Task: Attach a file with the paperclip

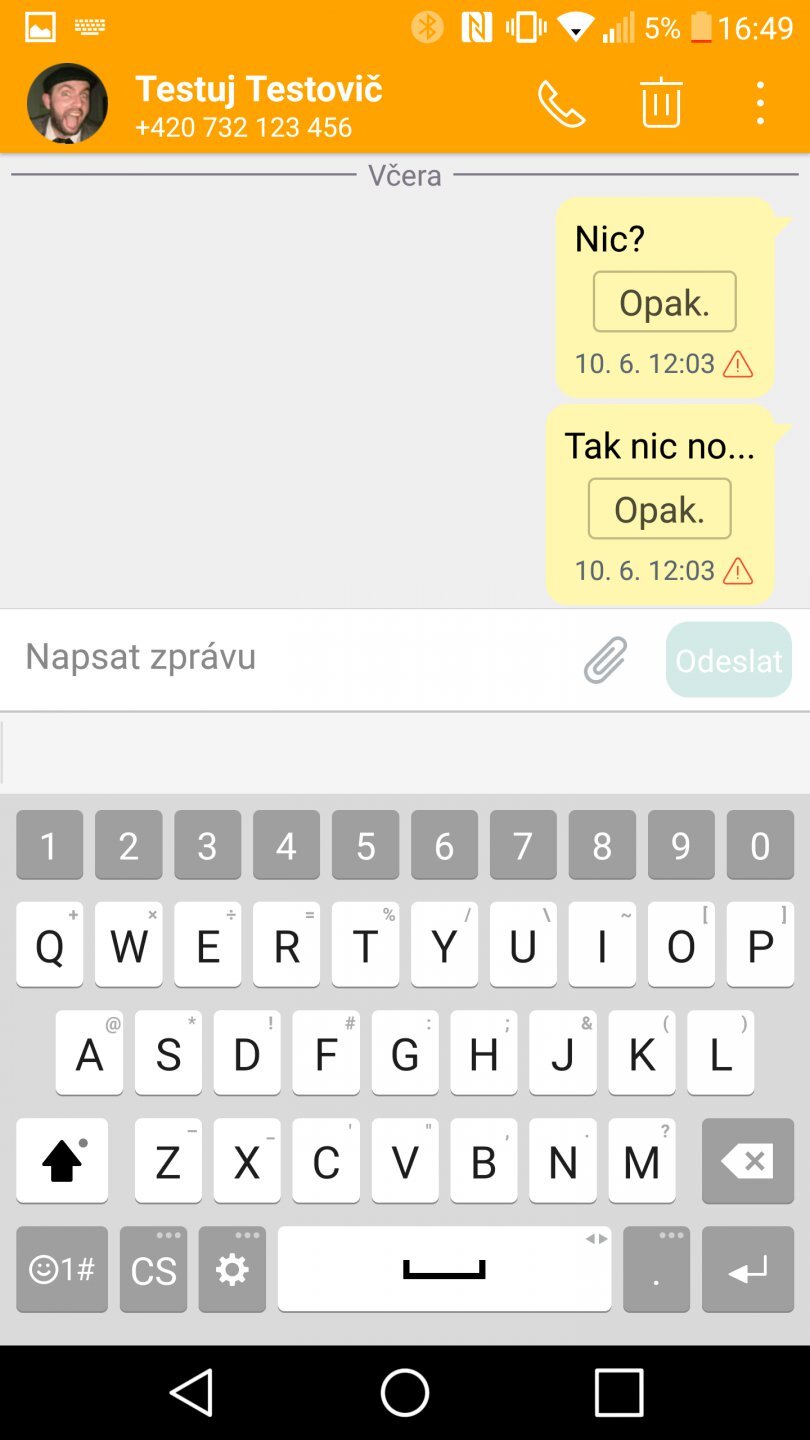Action: point(606,660)
